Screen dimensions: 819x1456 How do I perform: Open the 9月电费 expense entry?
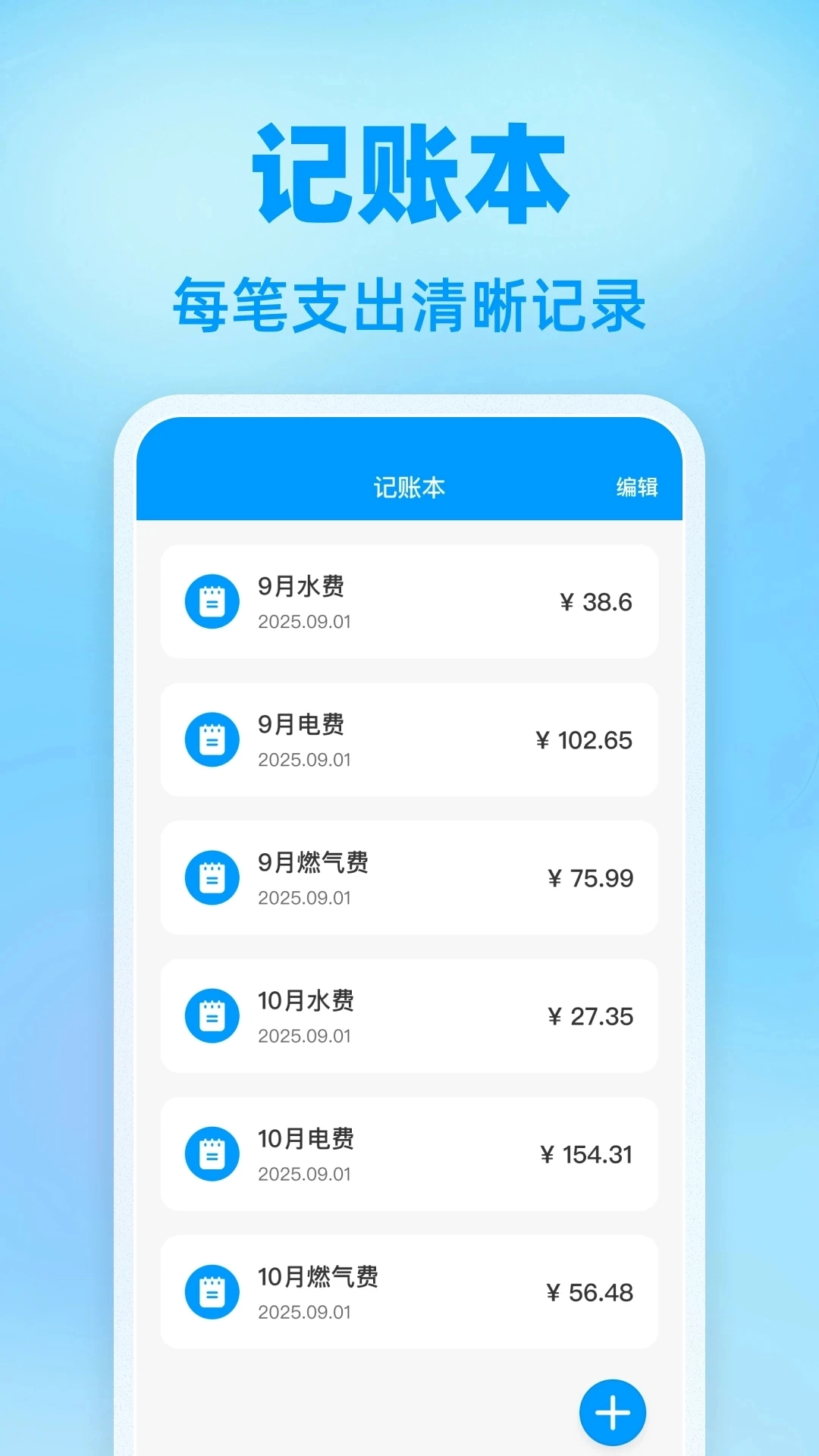[x=409, y=739]
